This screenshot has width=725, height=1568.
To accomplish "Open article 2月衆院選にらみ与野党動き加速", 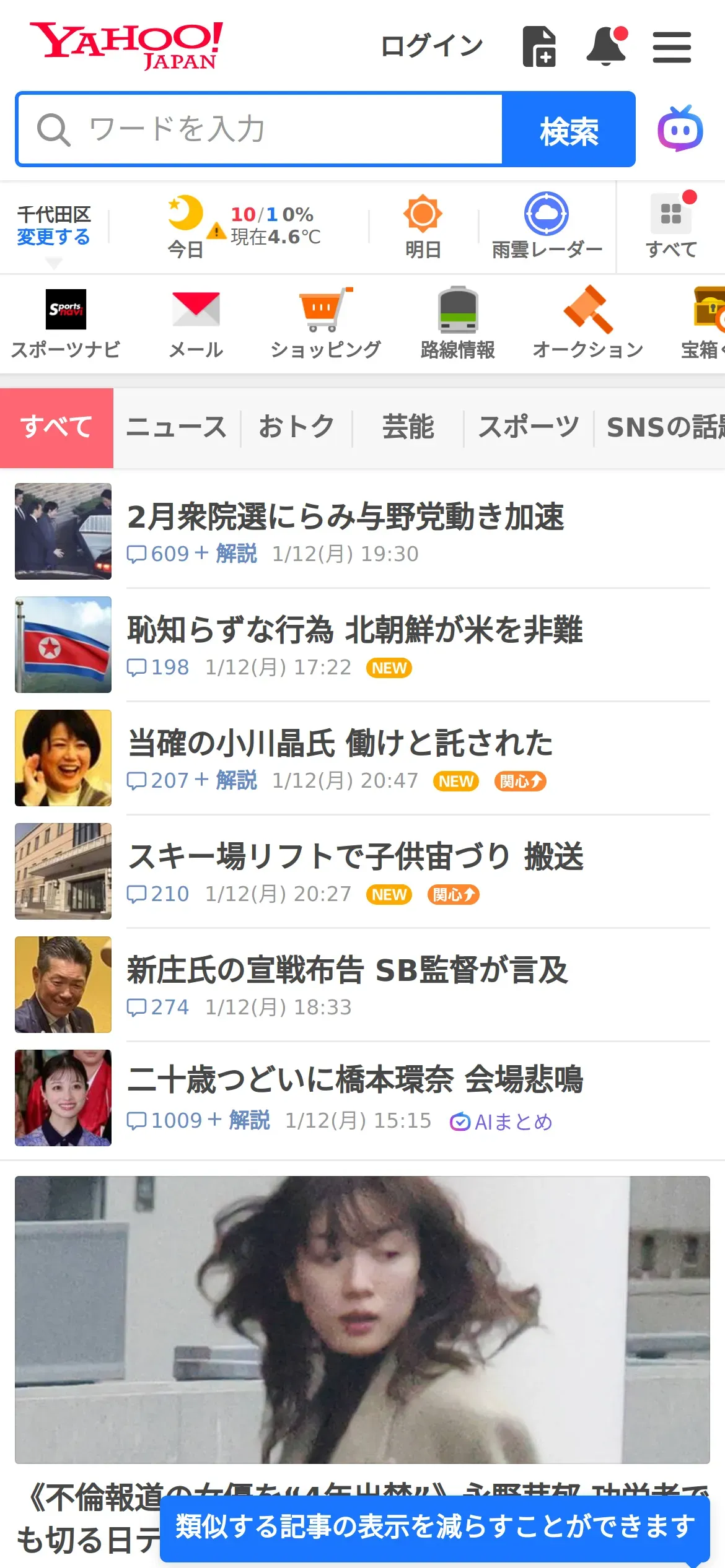I will tap(346, 517).
